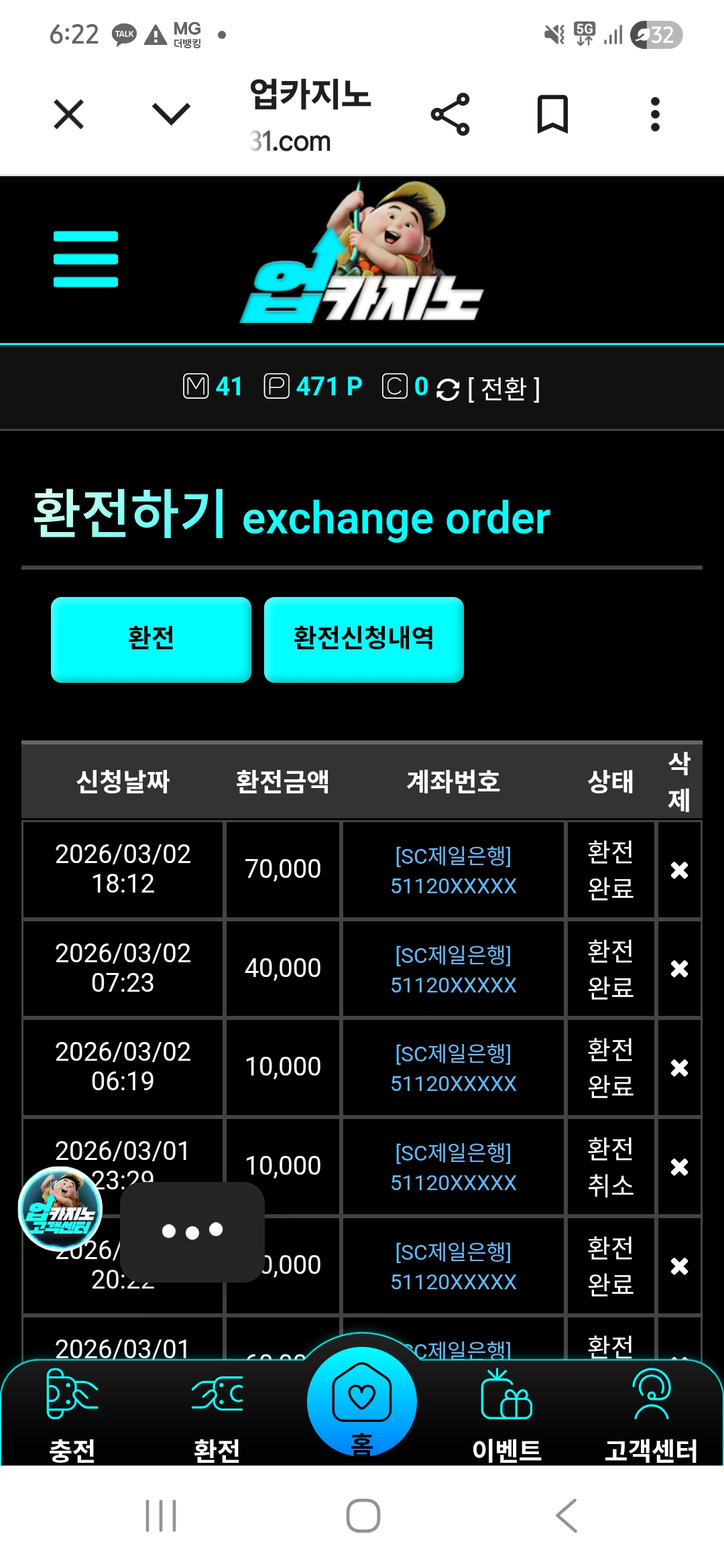Minimize the browser with the down chevron
Screen dimensions: 724x1568
coord(171,114)
